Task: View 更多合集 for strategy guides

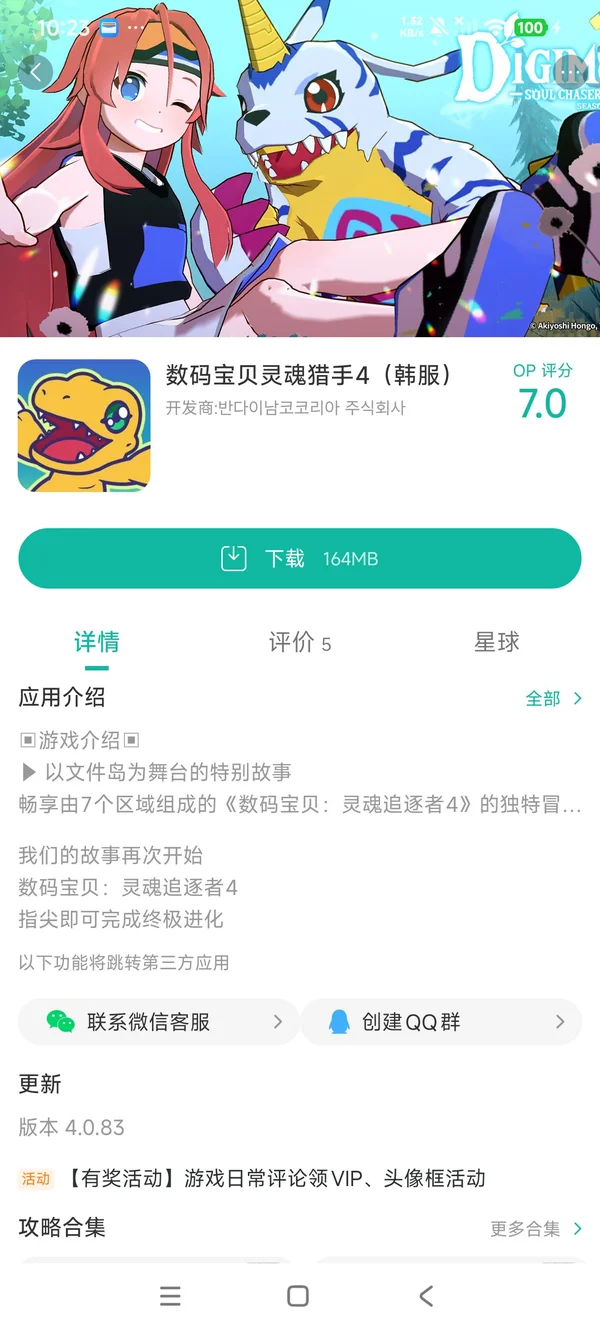Action: point(535,1229)
